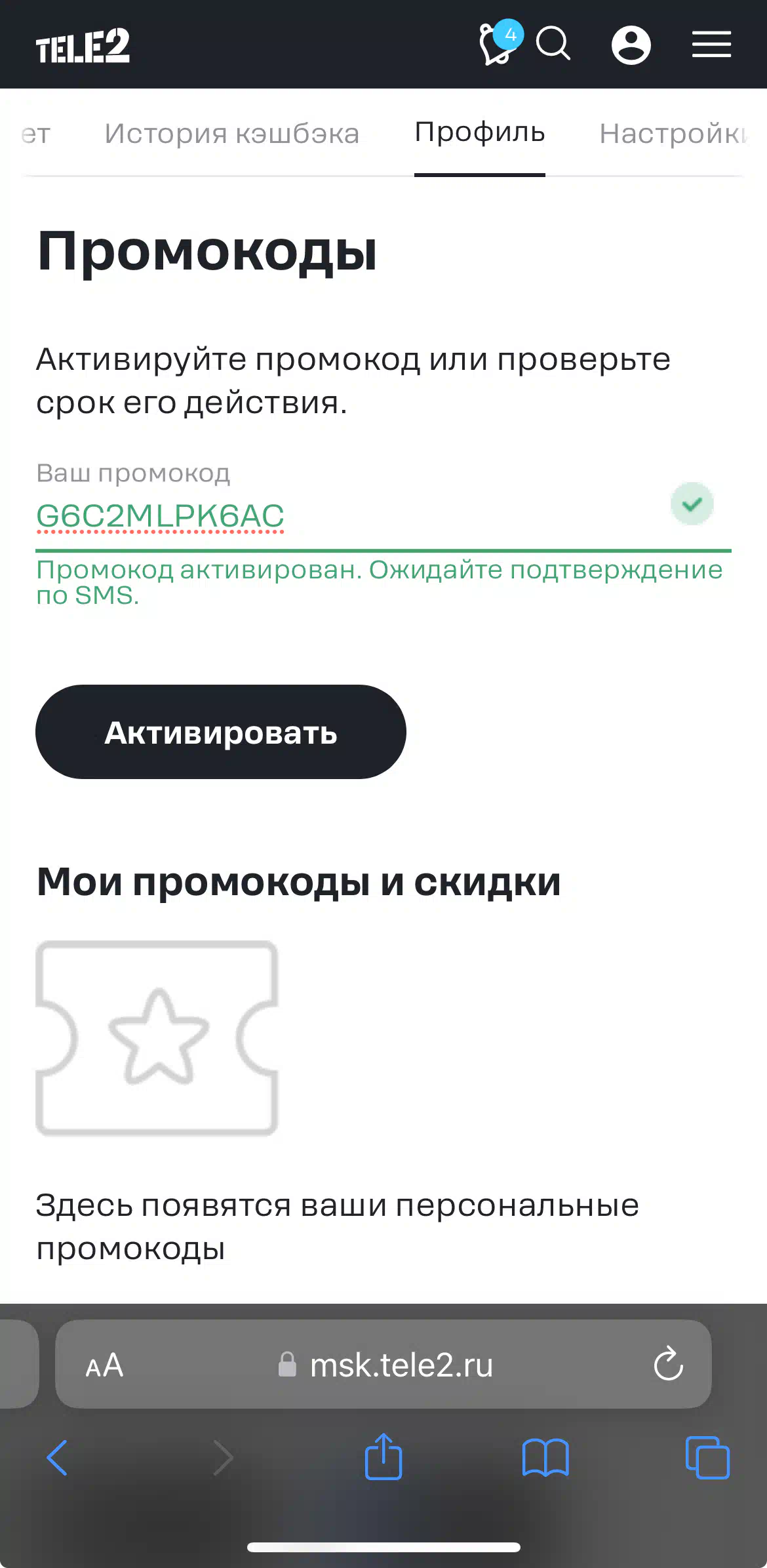
Task: Switch to Настройки tab
Action: tap(673, 134)
